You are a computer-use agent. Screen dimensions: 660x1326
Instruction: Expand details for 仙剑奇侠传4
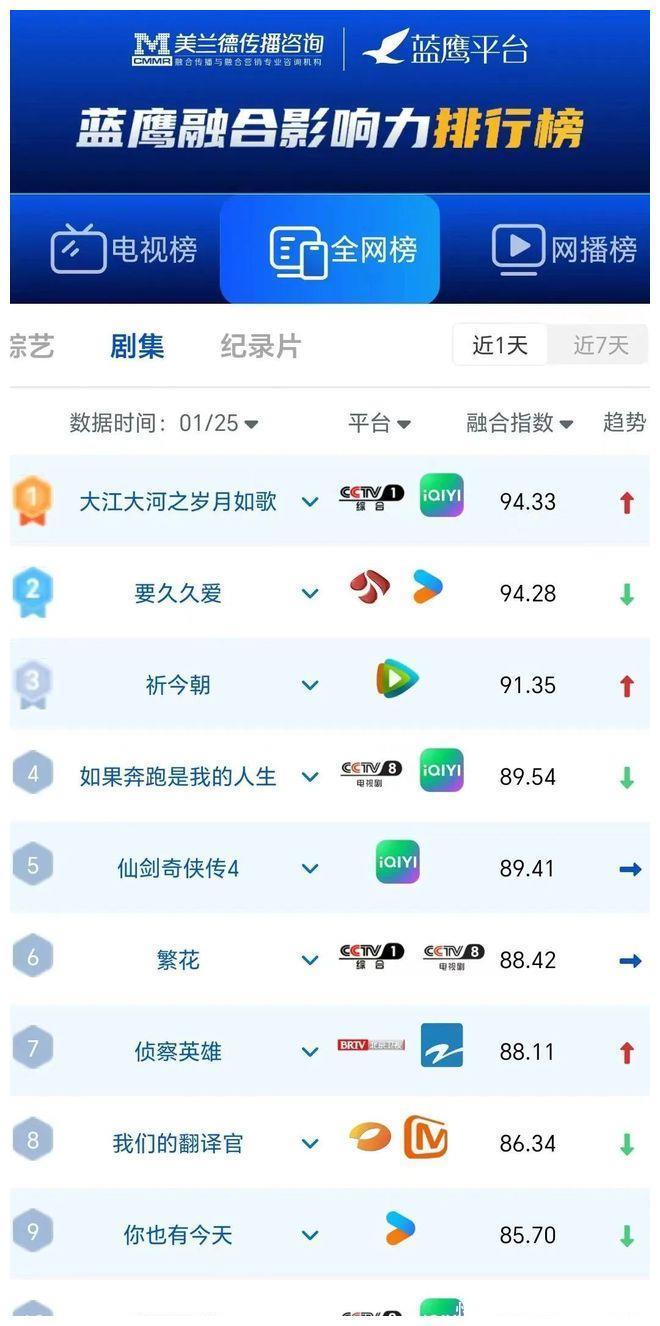click(x=310, y=869)
